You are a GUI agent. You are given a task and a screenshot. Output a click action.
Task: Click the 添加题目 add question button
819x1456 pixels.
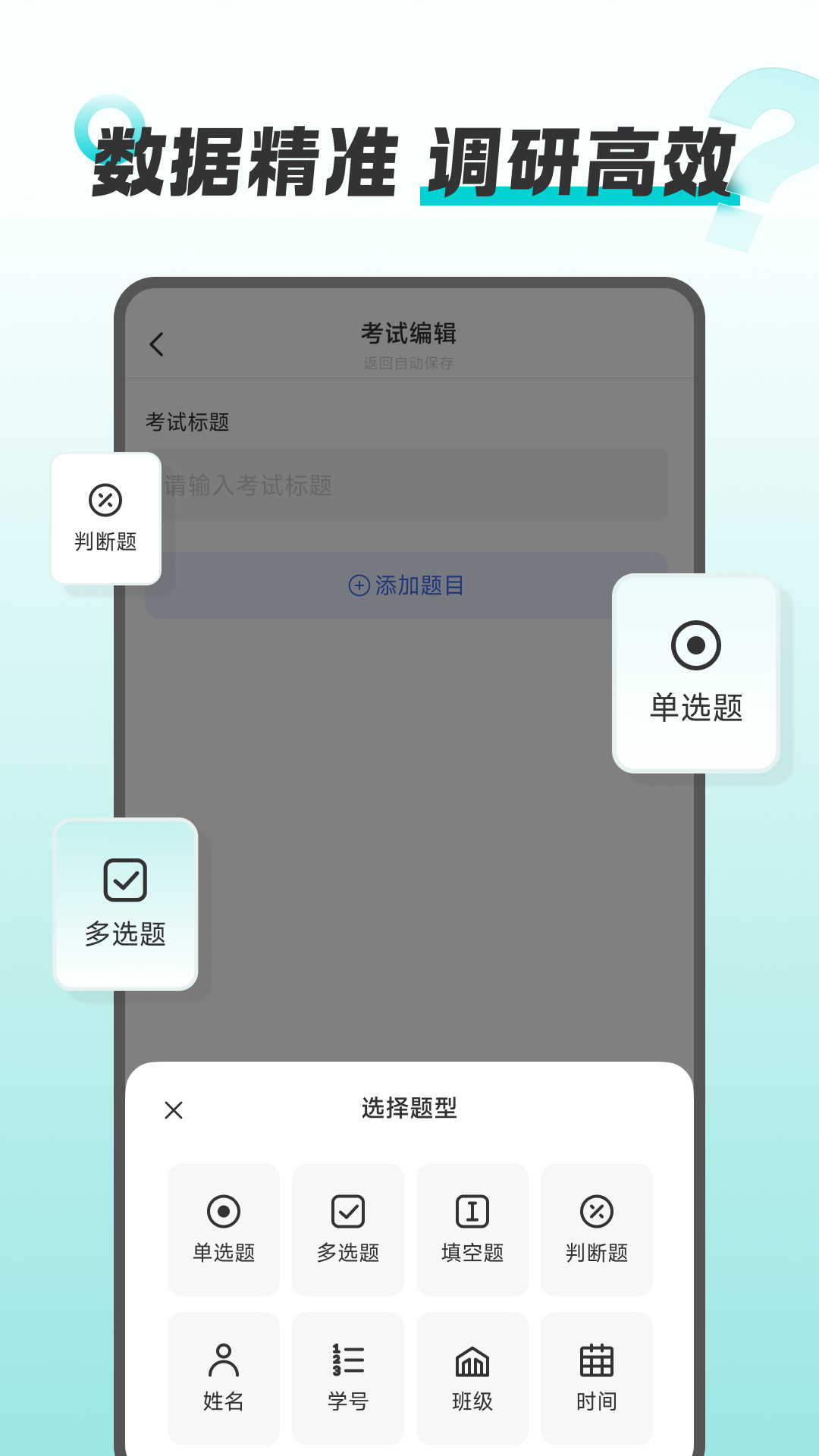[408, 585]
